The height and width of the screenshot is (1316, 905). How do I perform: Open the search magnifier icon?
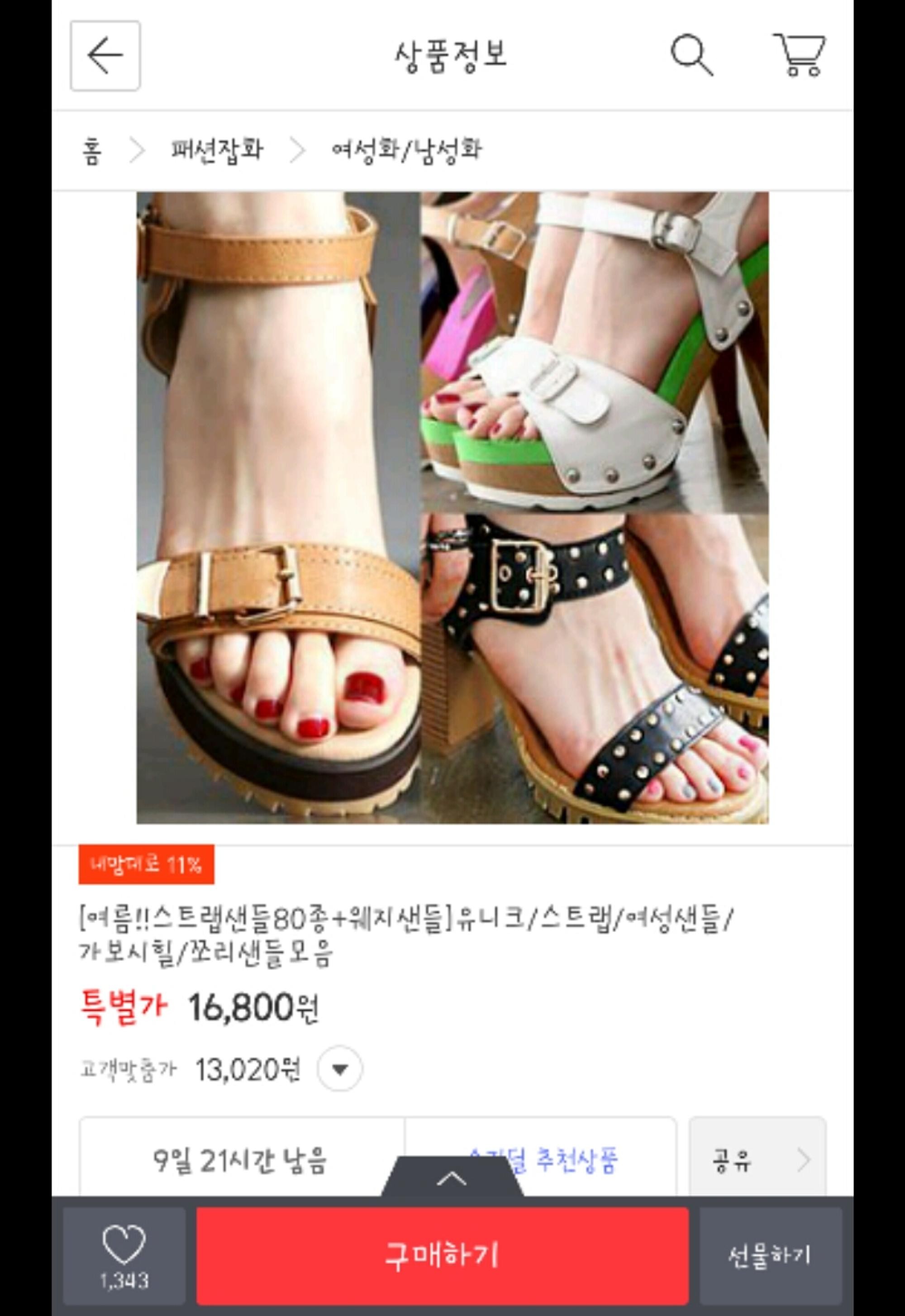coord(691,55)
